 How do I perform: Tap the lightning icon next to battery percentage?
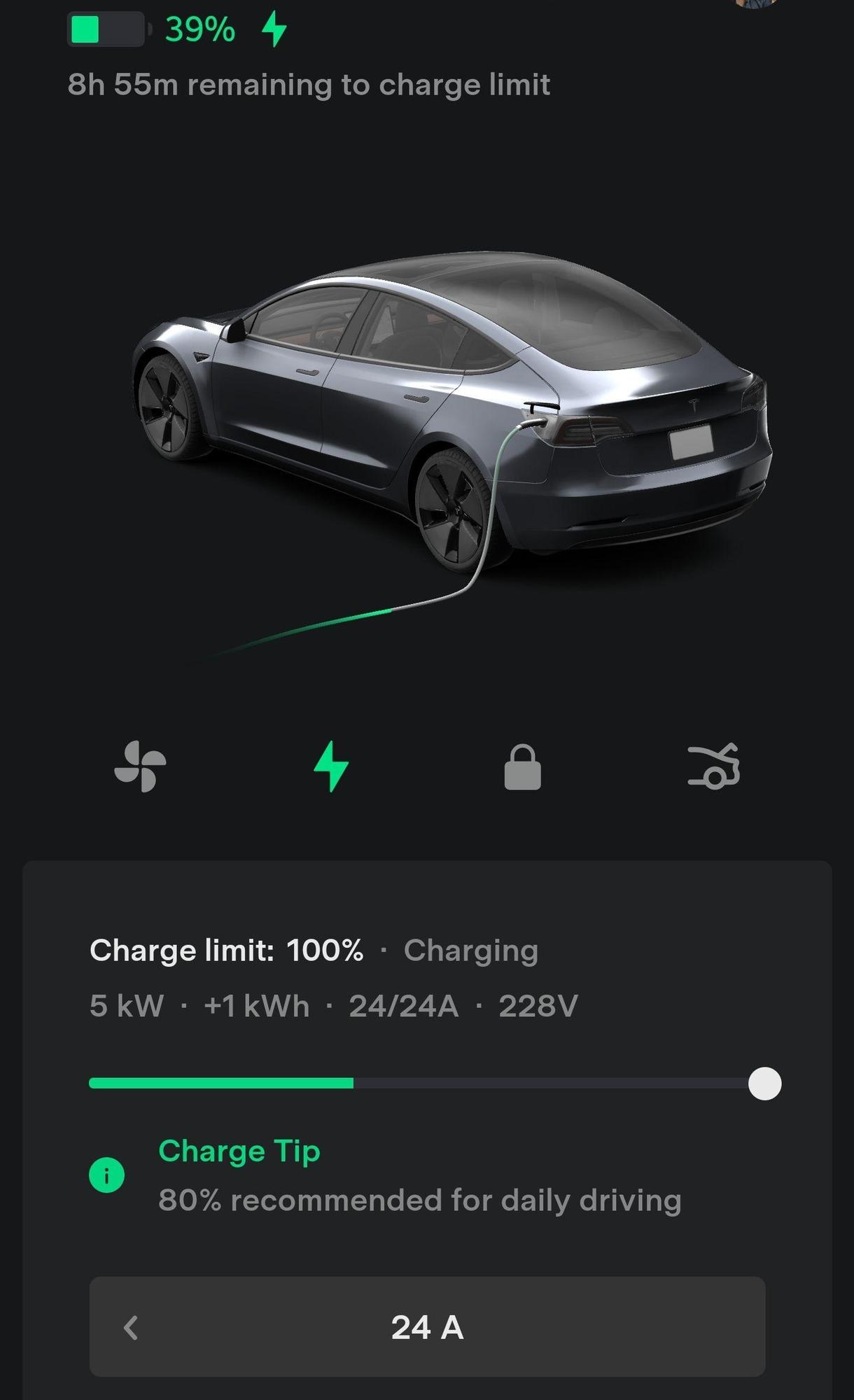pyautogui.click(x=274, y=29)
